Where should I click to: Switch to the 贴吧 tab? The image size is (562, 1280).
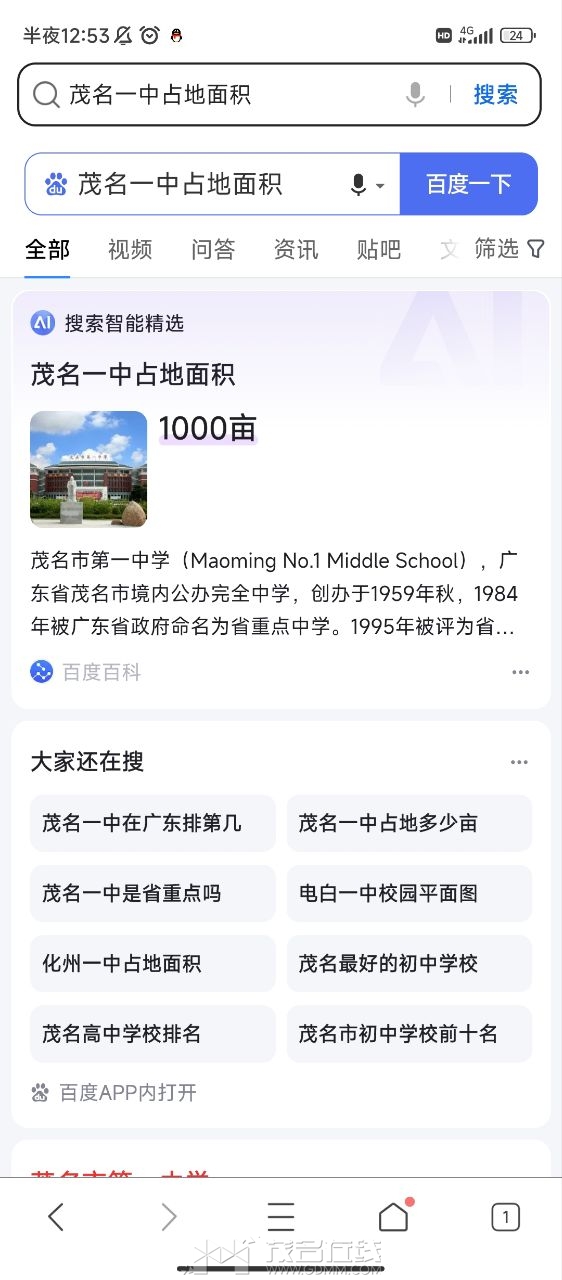[378, 249]
